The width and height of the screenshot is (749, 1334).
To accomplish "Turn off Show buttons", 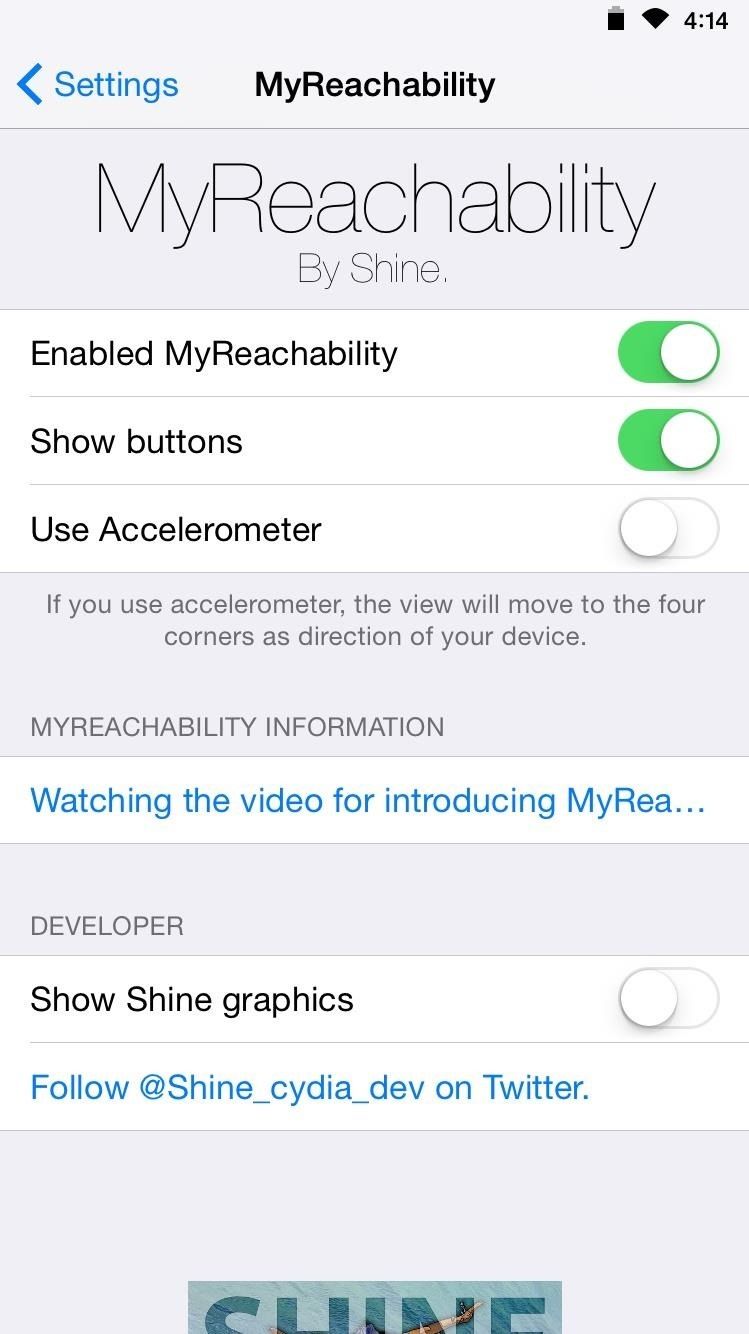I will click(x=668, y=441).
